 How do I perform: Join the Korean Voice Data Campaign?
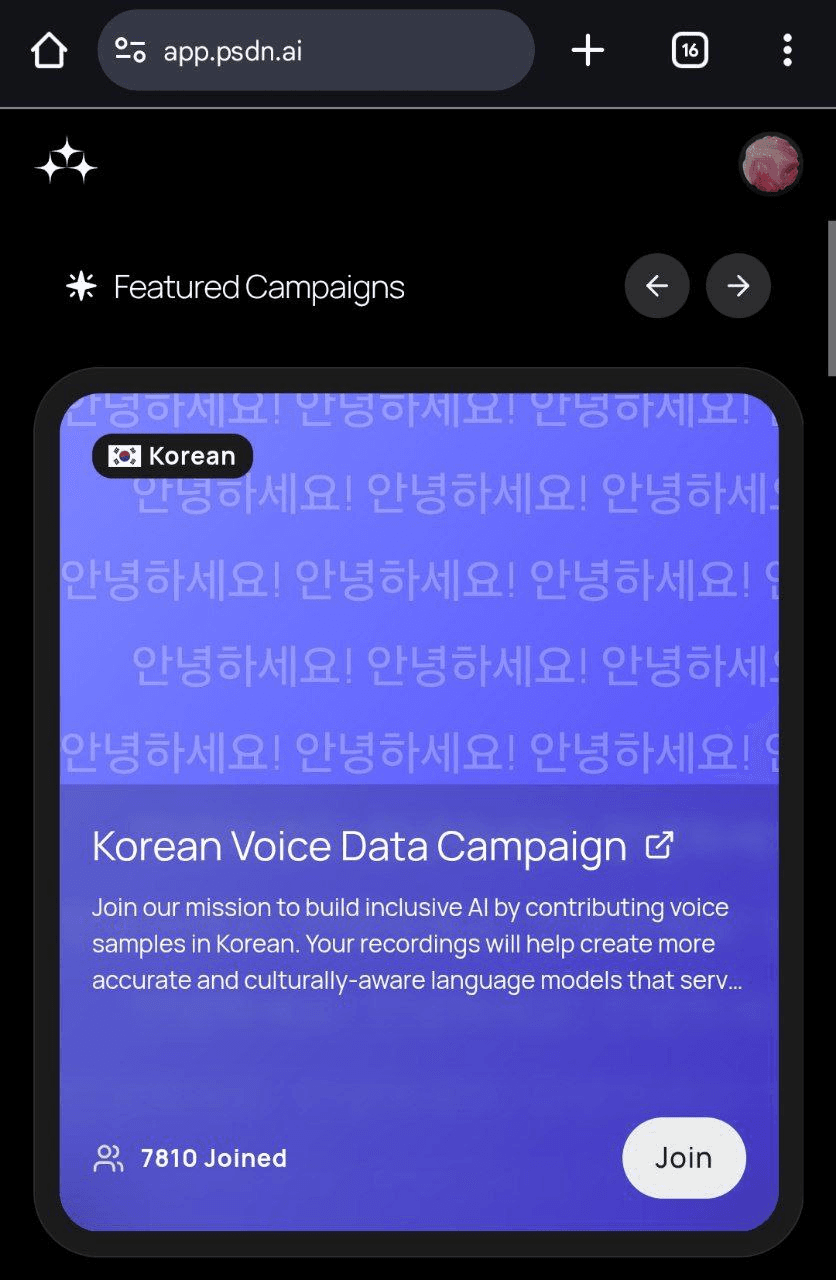pos(684,1158)
